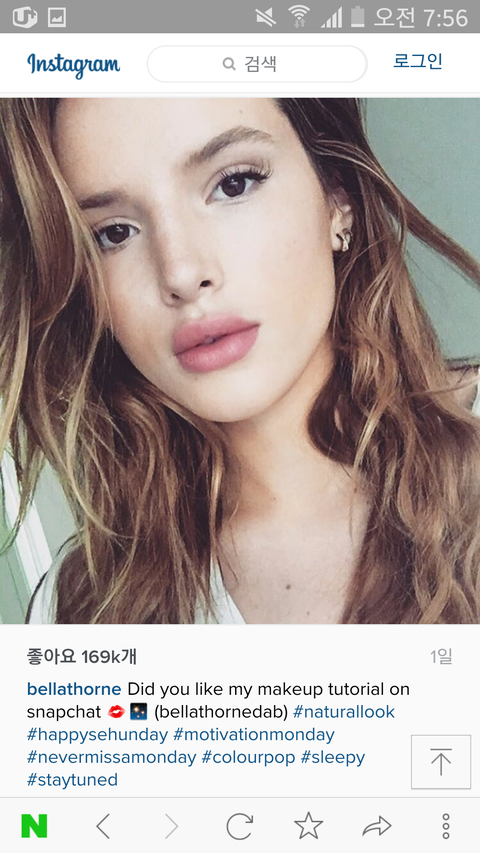Open the #happysehunday hashtag
The width and height of the screenshot is (480, 853).
click(97, 735)
